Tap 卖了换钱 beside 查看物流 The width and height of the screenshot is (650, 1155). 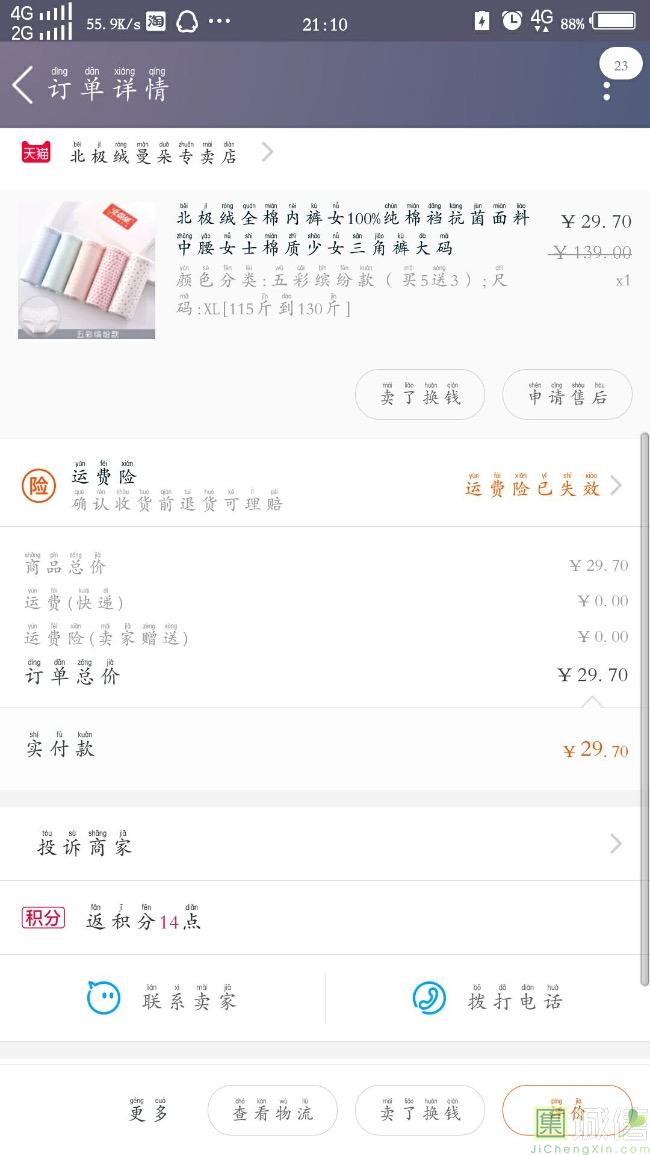click(x=420, y=1110)
